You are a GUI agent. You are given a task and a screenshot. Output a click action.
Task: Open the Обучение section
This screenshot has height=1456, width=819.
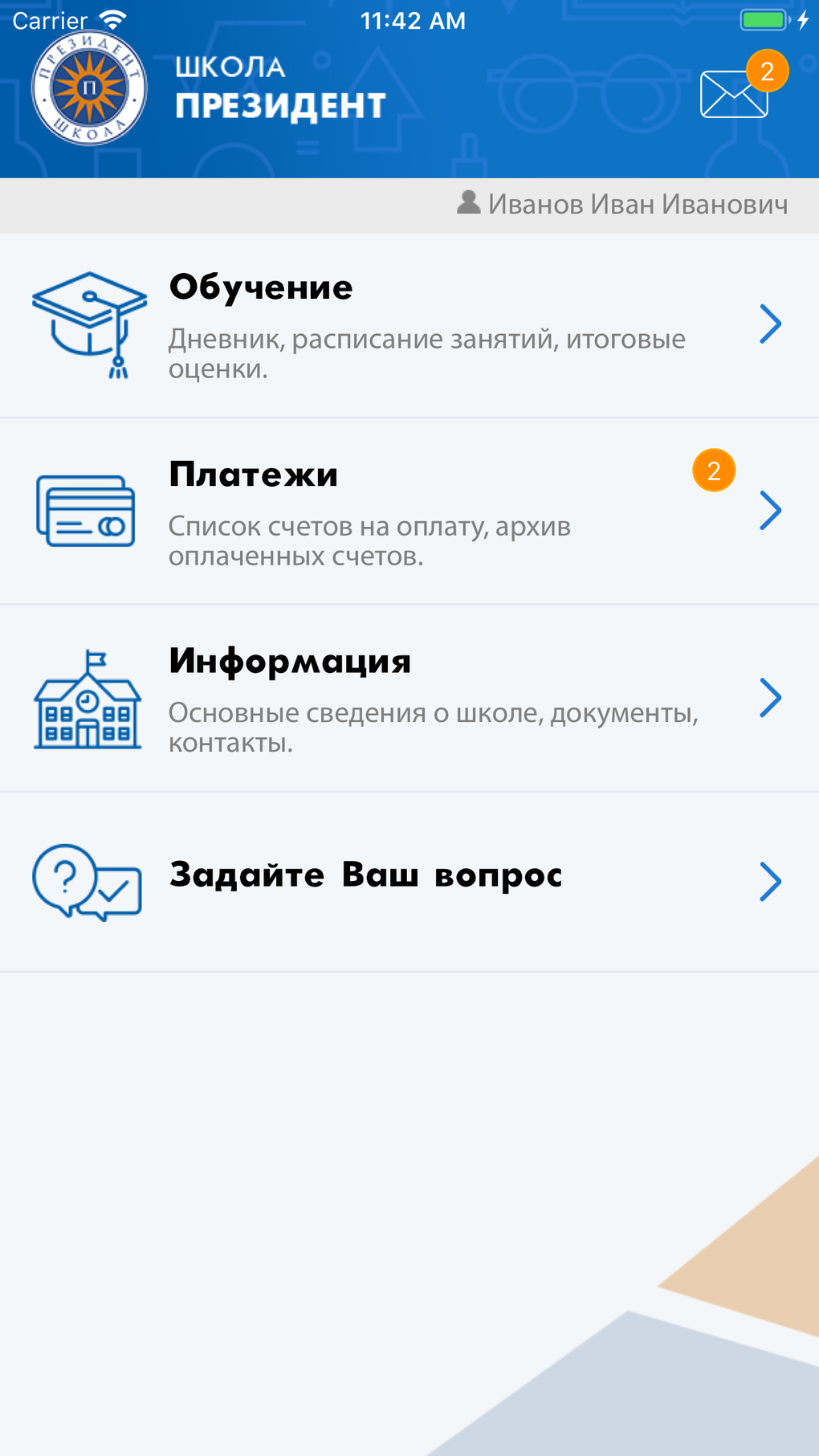[x=409, y=325]
